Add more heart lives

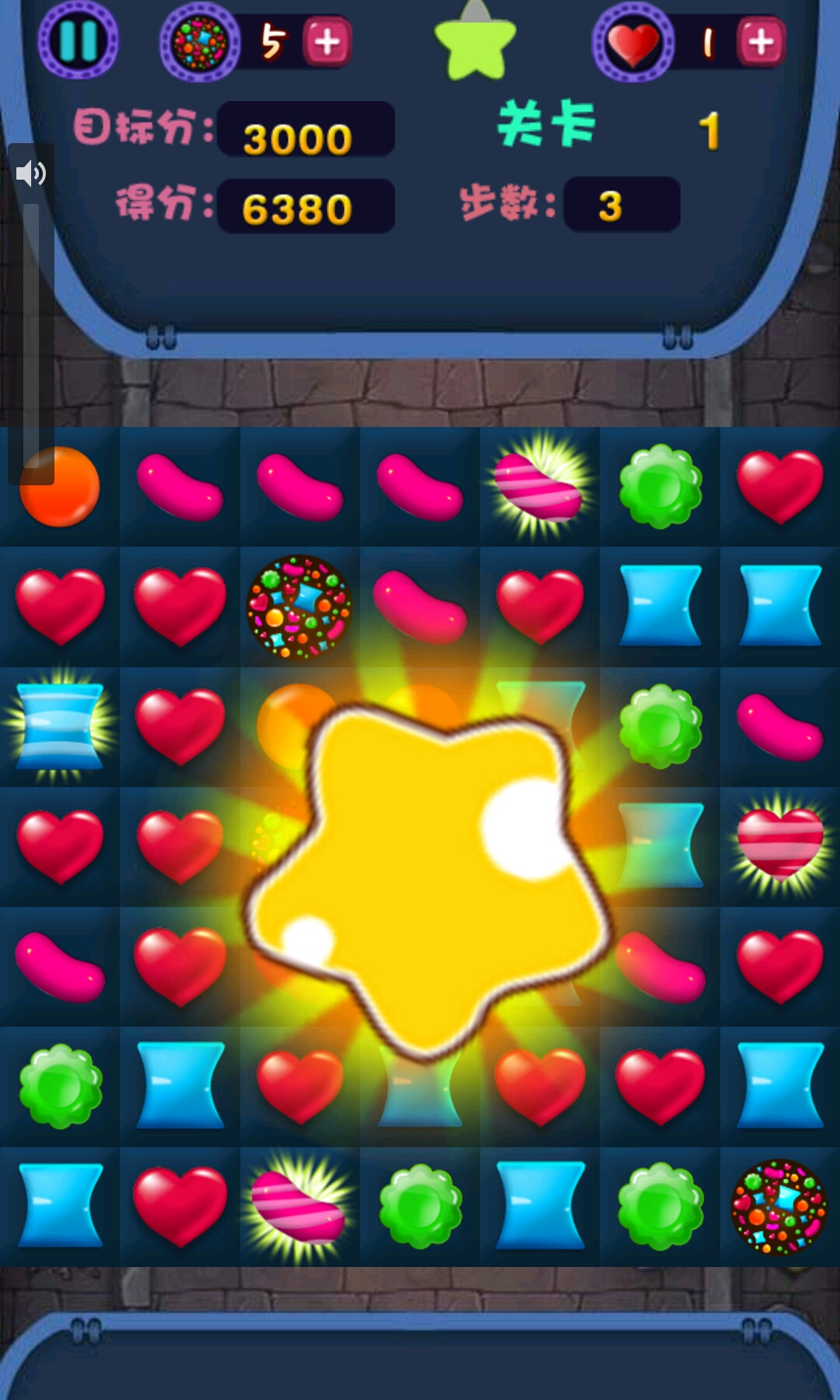tap(761, 42)
